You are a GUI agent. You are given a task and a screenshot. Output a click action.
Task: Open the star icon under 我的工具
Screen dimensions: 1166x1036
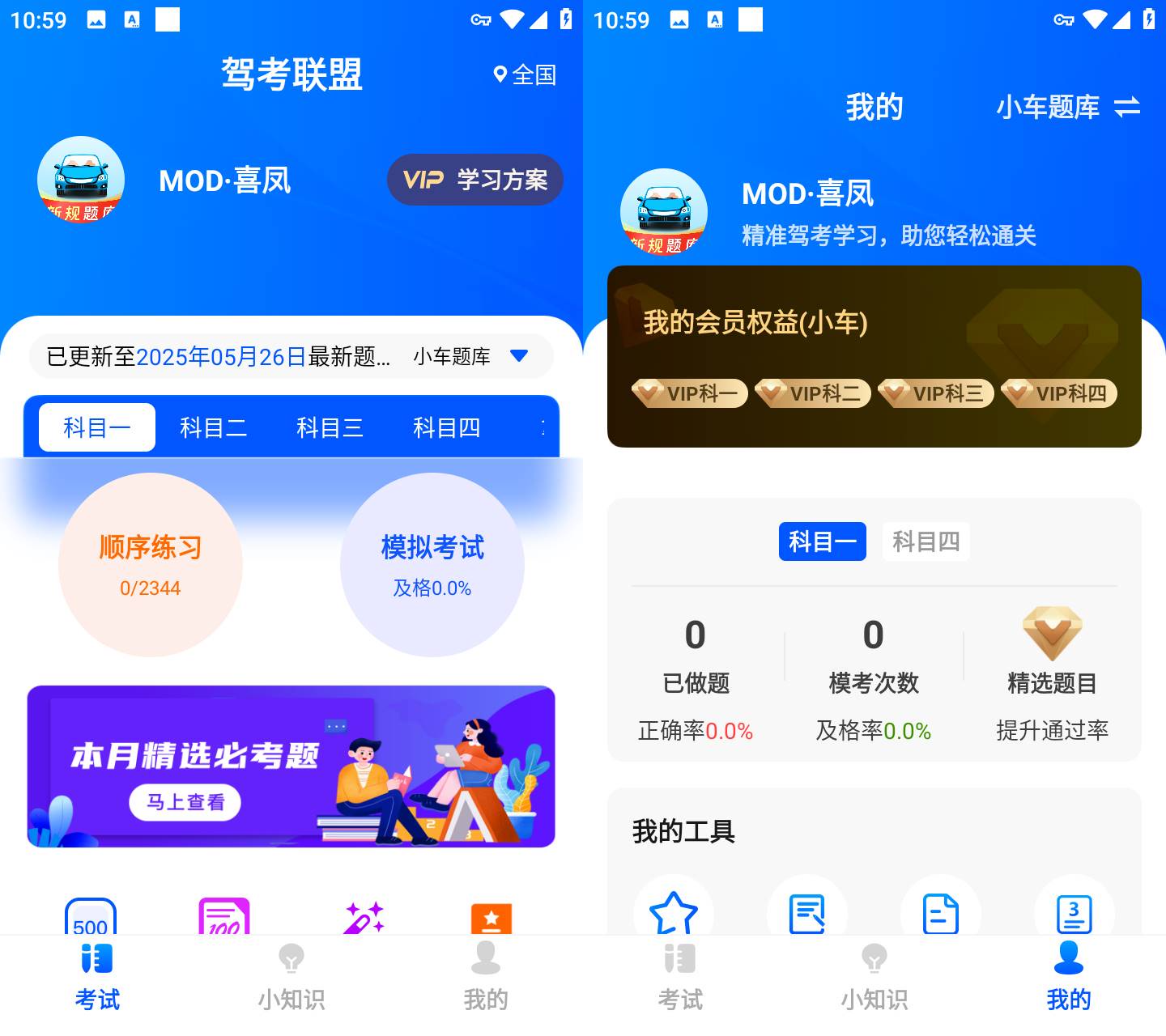674,913
